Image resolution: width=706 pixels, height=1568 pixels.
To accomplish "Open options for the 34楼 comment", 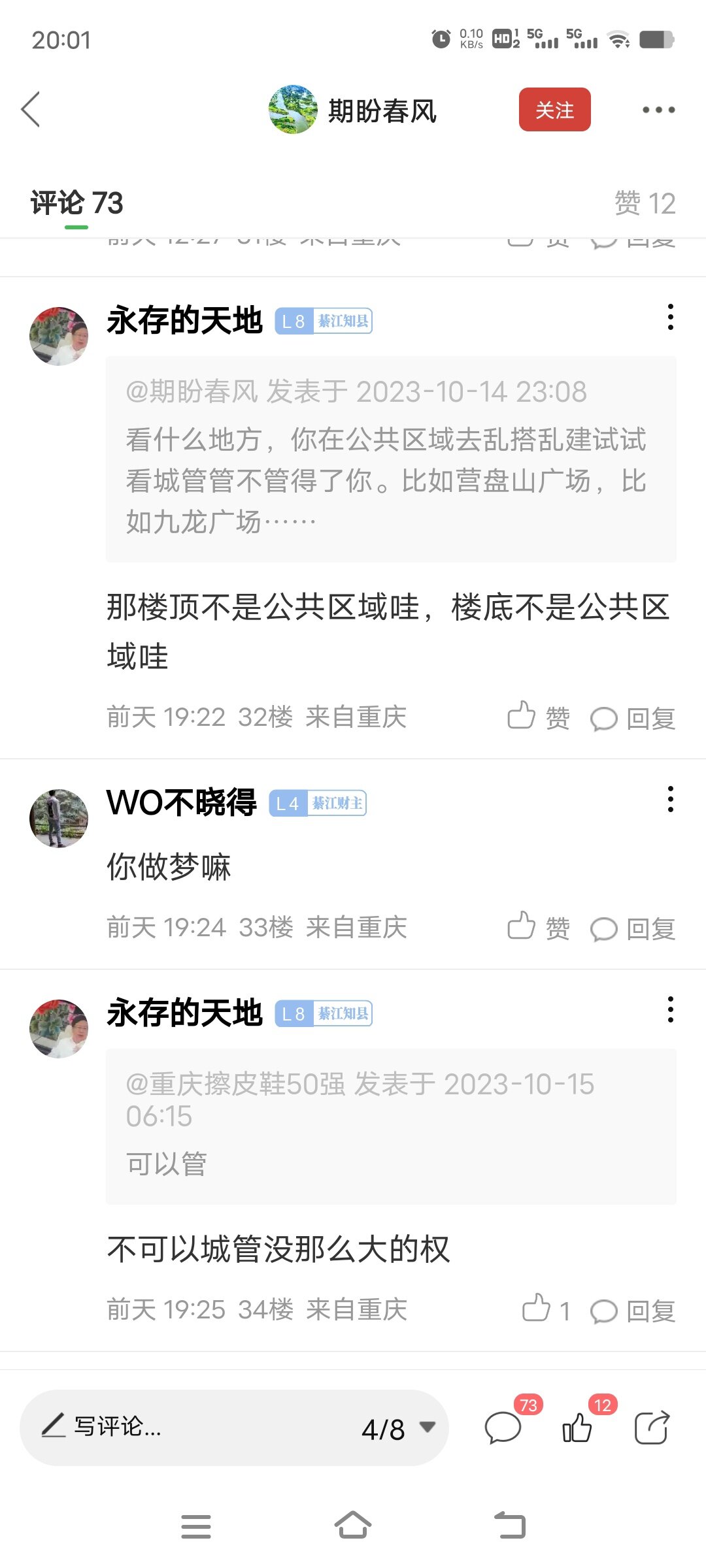I will 670,1010.
